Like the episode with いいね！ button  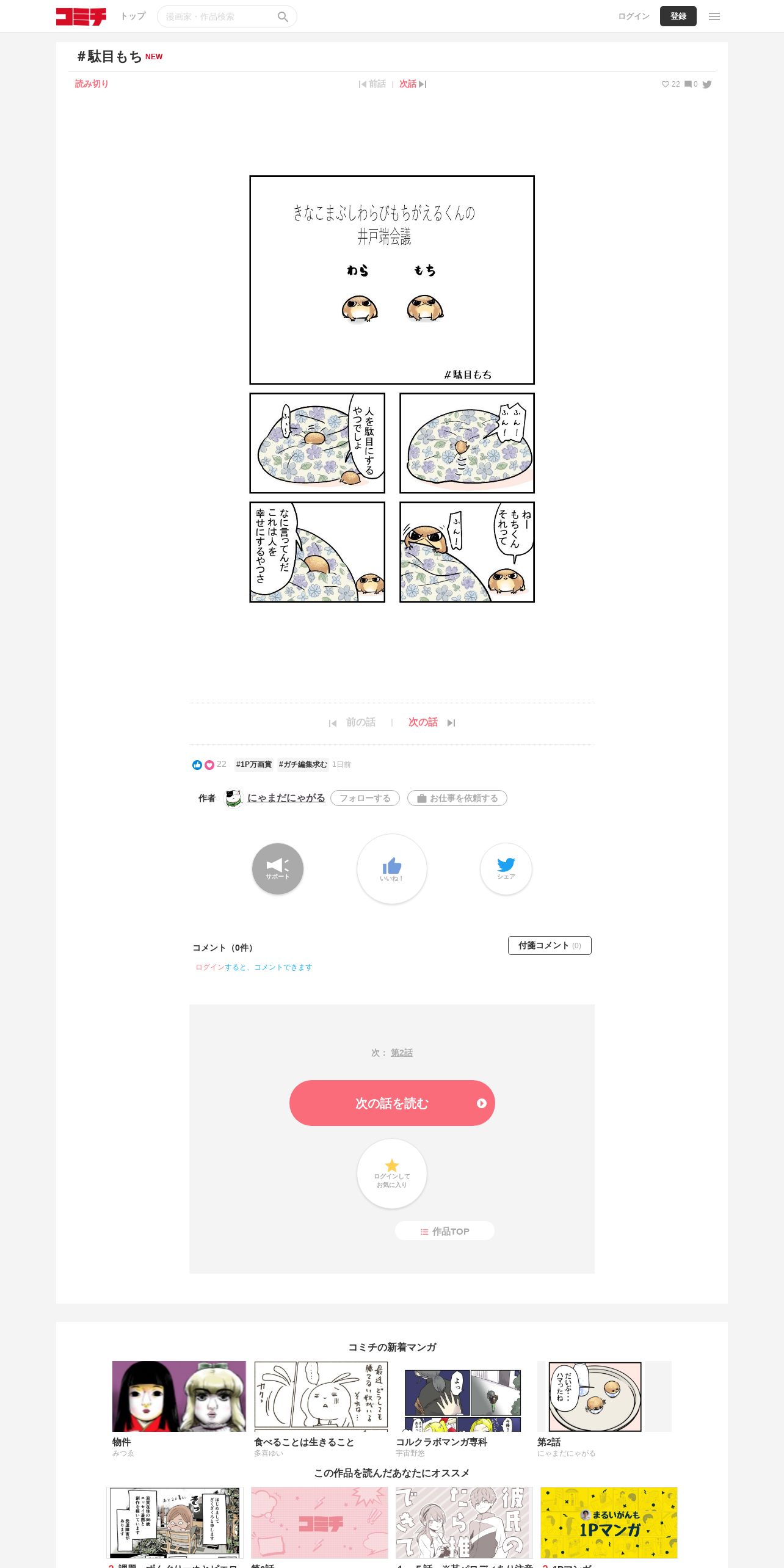(x=392, y=869)
